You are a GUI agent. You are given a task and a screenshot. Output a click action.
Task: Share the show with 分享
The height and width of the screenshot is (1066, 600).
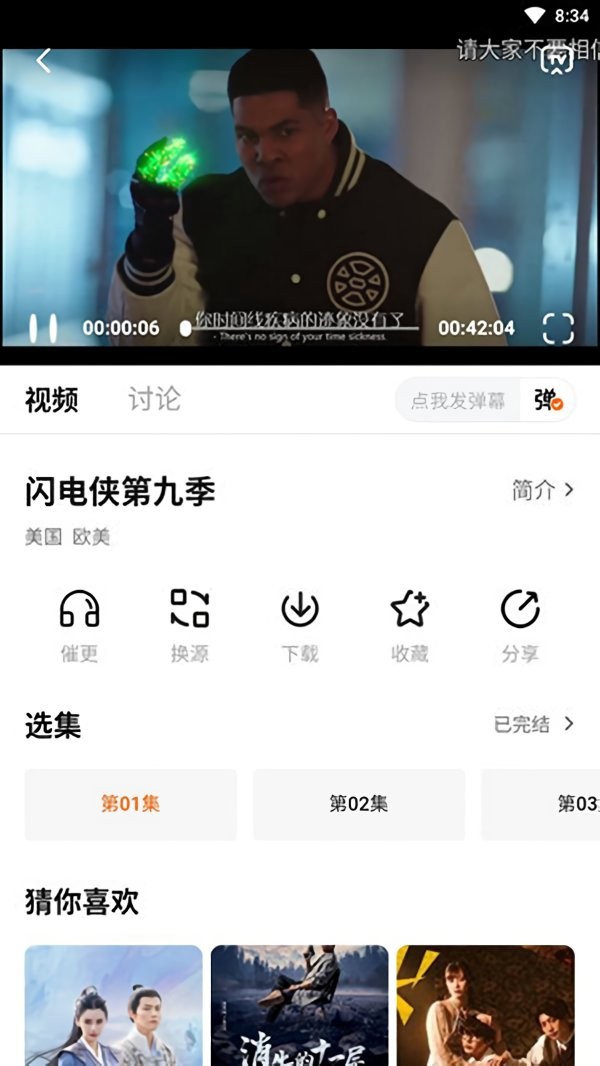pos(520,626)
